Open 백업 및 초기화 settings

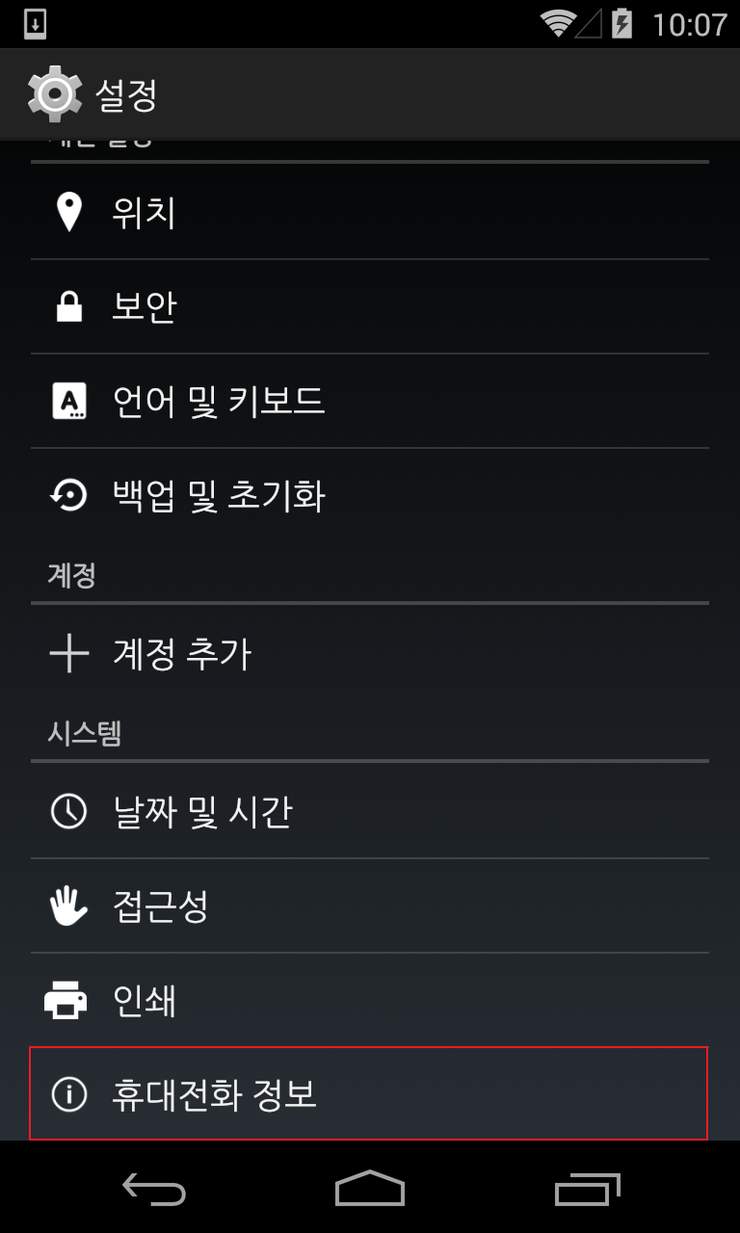[x=368, y=496]
